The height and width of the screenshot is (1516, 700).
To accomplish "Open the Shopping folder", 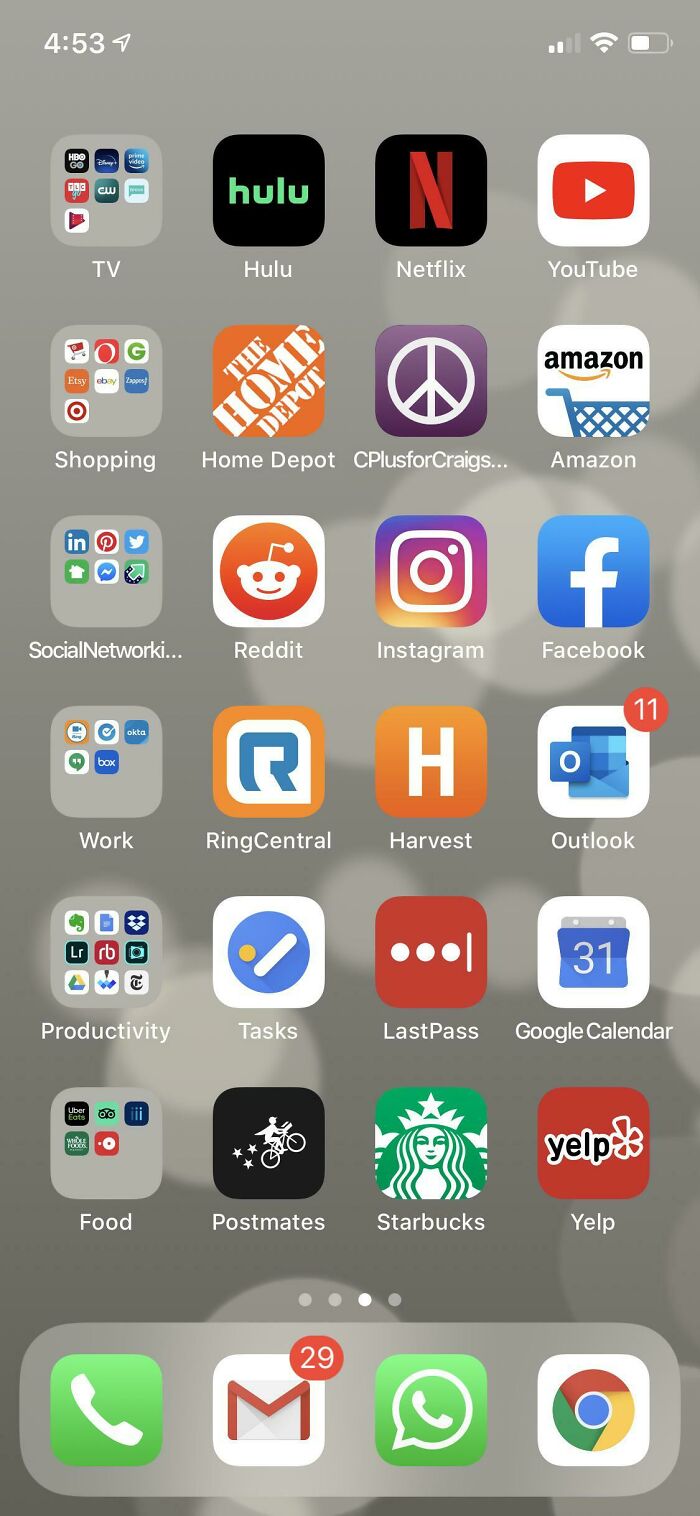I will [106, 381].
